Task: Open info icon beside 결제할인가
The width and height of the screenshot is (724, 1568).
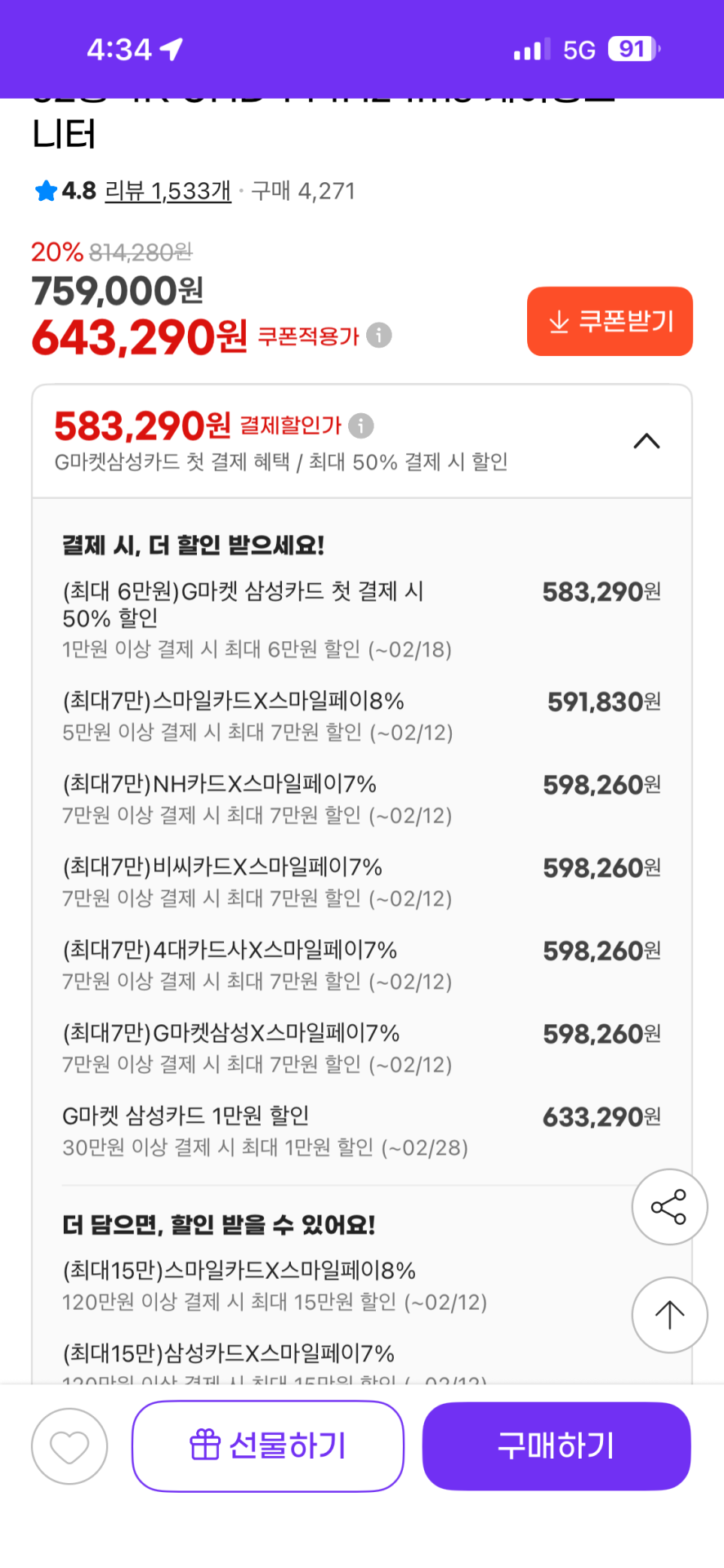Action: [x=361, y=425]
